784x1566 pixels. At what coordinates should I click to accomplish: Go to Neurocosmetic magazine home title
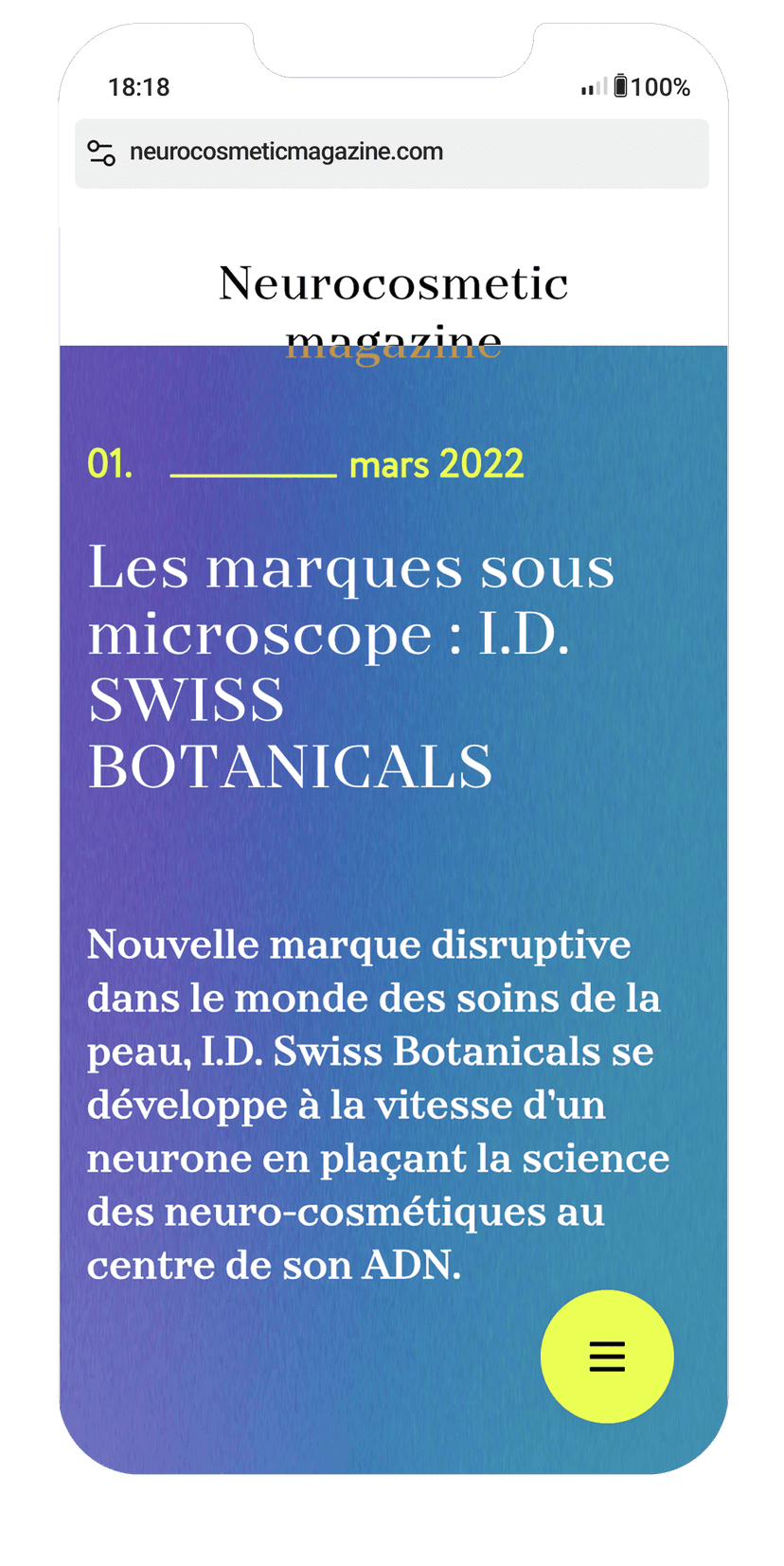pyautogui.click(x=393, y=284)
